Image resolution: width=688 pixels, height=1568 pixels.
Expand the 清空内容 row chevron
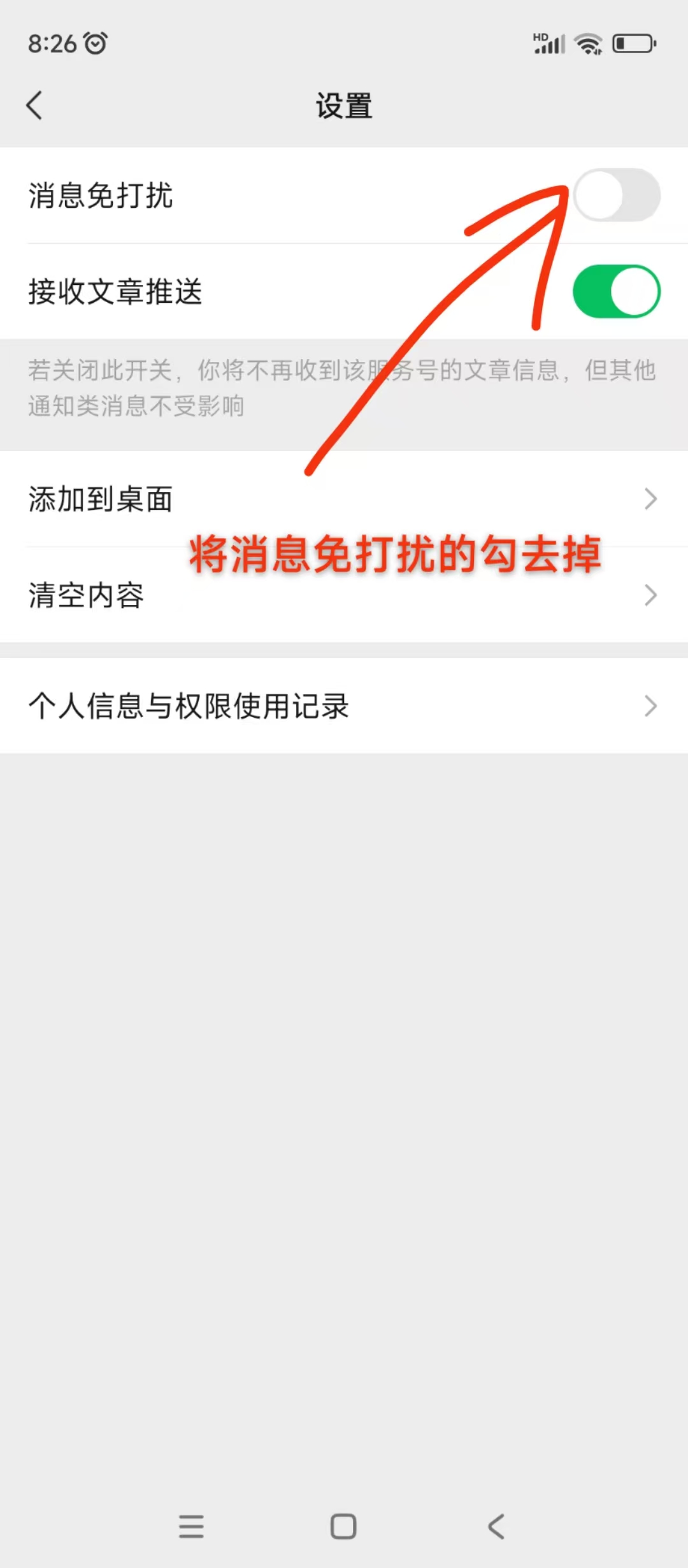tap(650, 595)
